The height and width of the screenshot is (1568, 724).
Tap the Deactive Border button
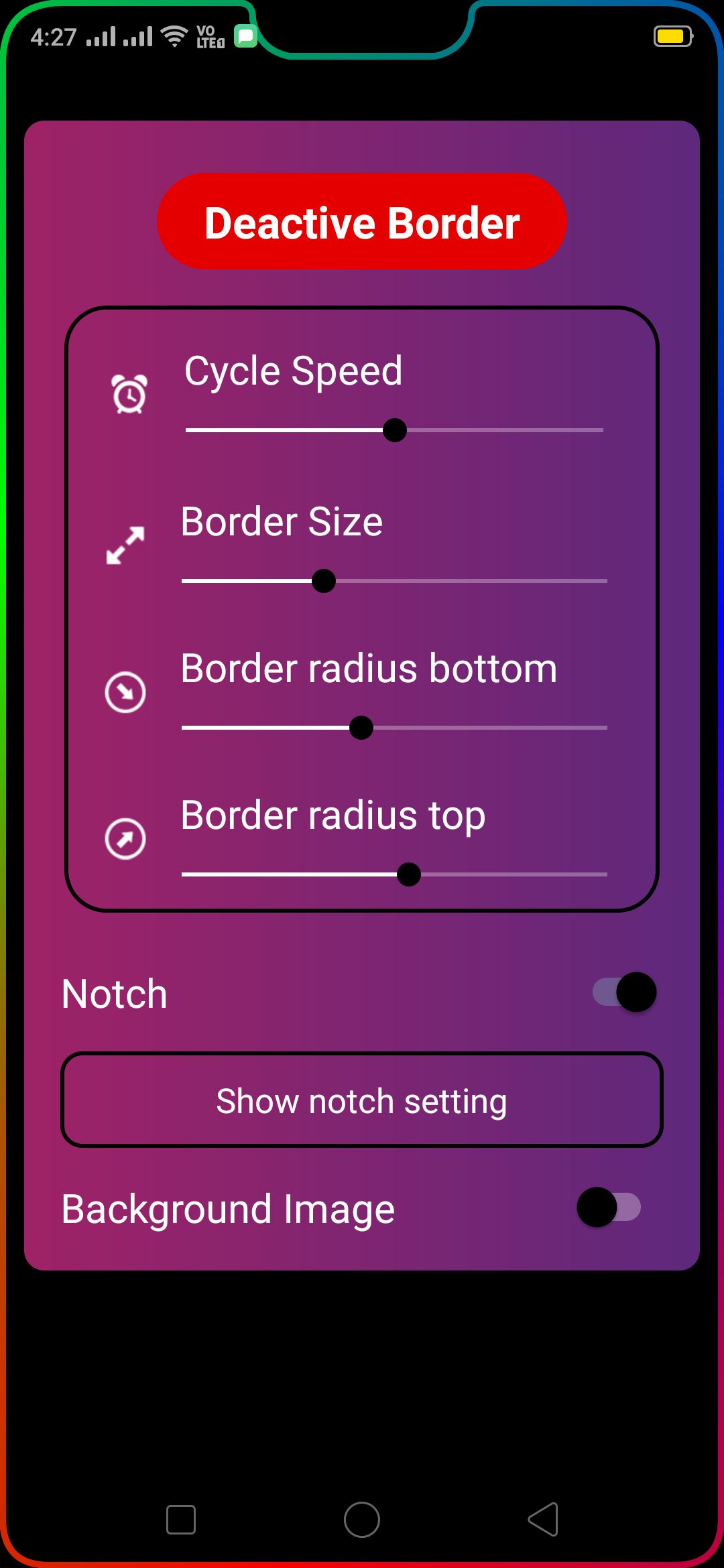[x=362, y=222]
